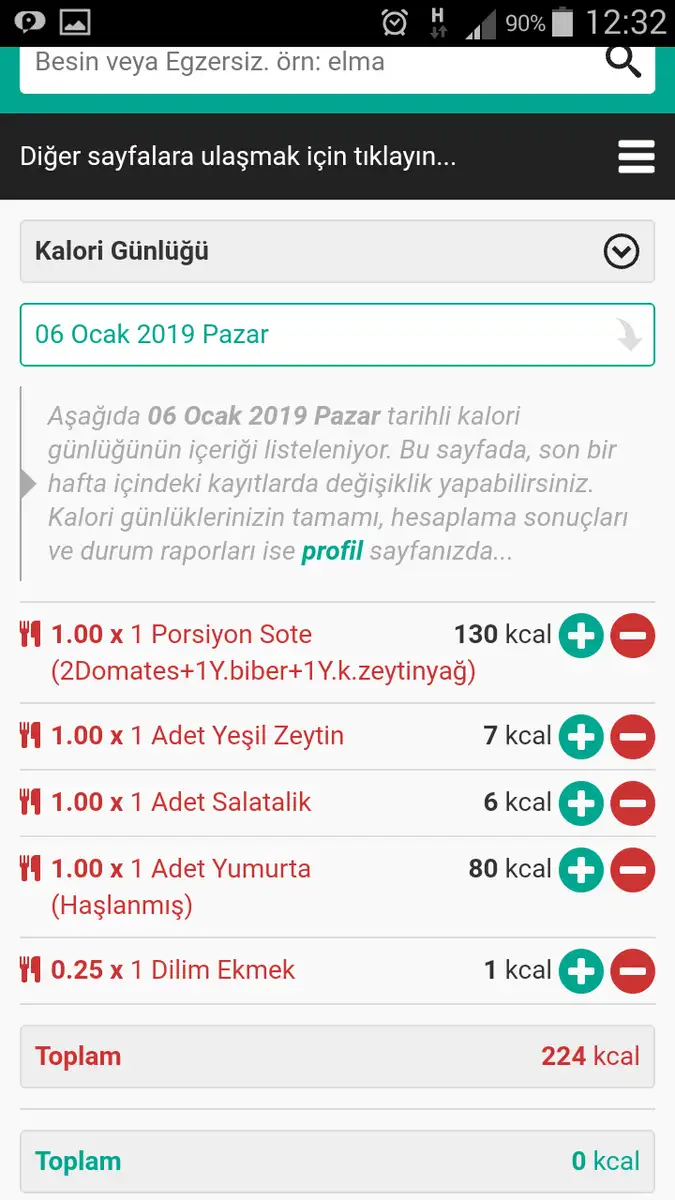Reduce the Yeşil Zeytin entry
Viewport: 675px width, 1200px height.
click(632, 737)
